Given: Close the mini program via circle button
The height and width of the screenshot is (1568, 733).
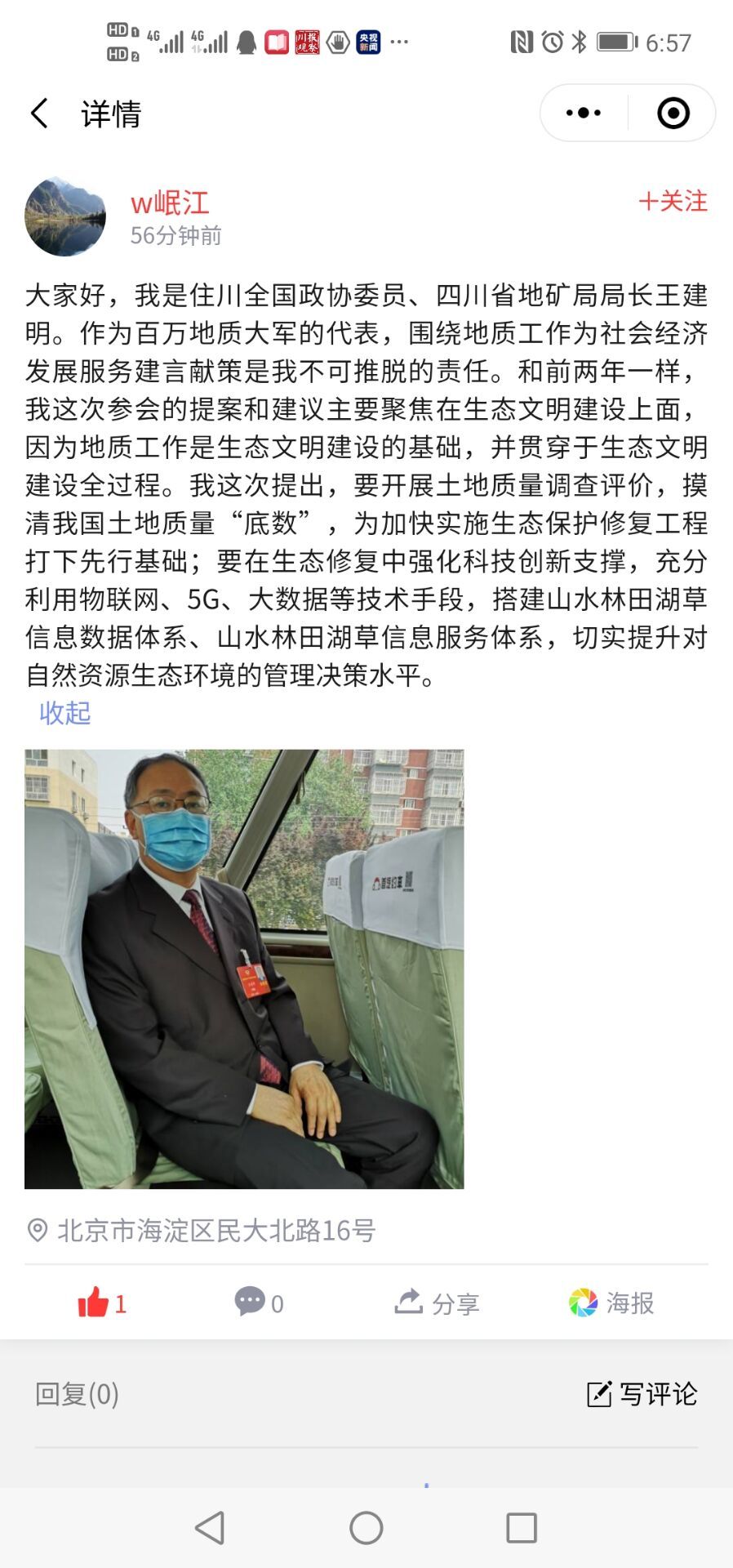Looking at the screenshot, I should coord(673,114).
